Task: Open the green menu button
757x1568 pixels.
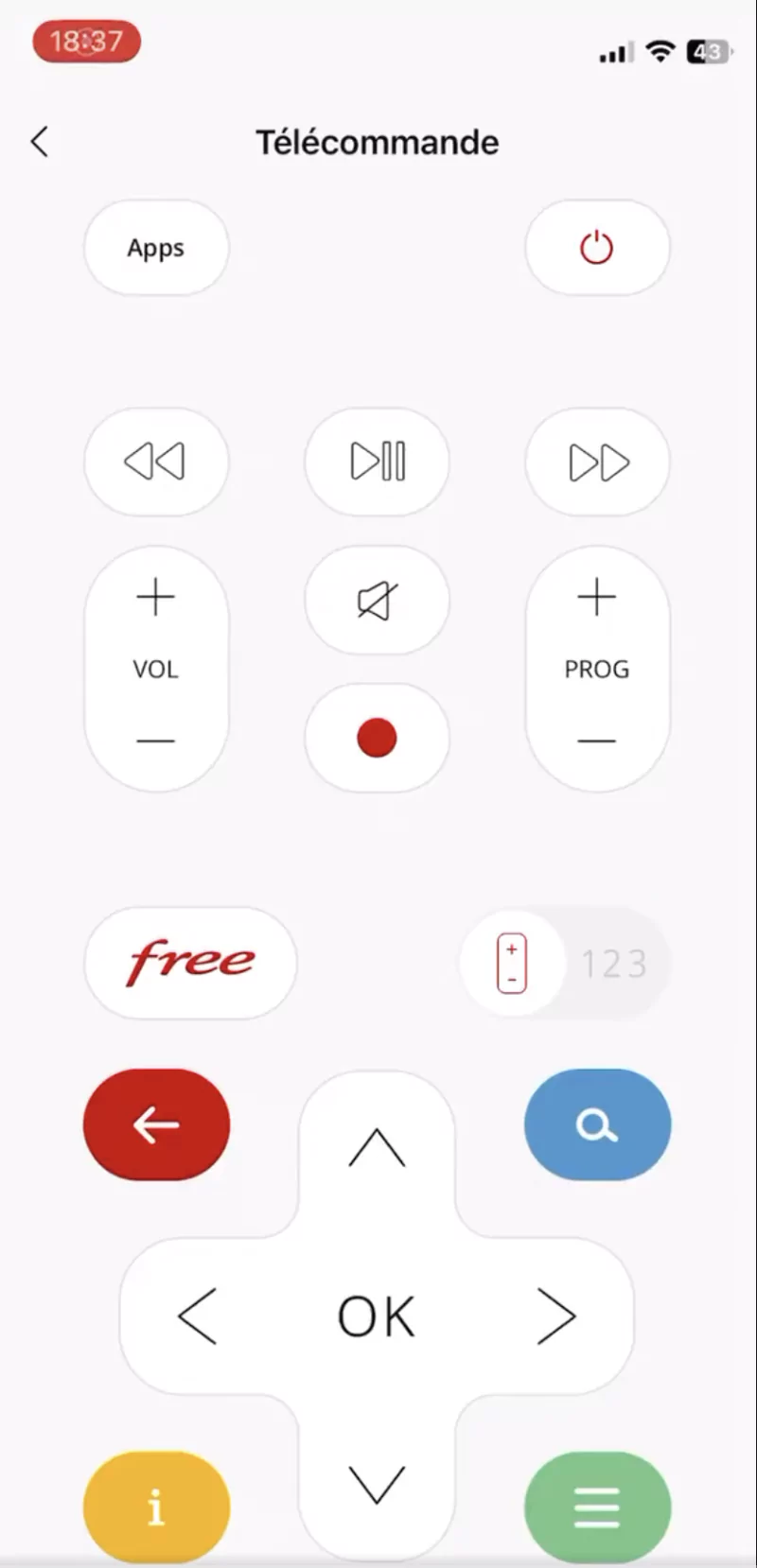Action: pyautogui.click(x=597, y=1507)
